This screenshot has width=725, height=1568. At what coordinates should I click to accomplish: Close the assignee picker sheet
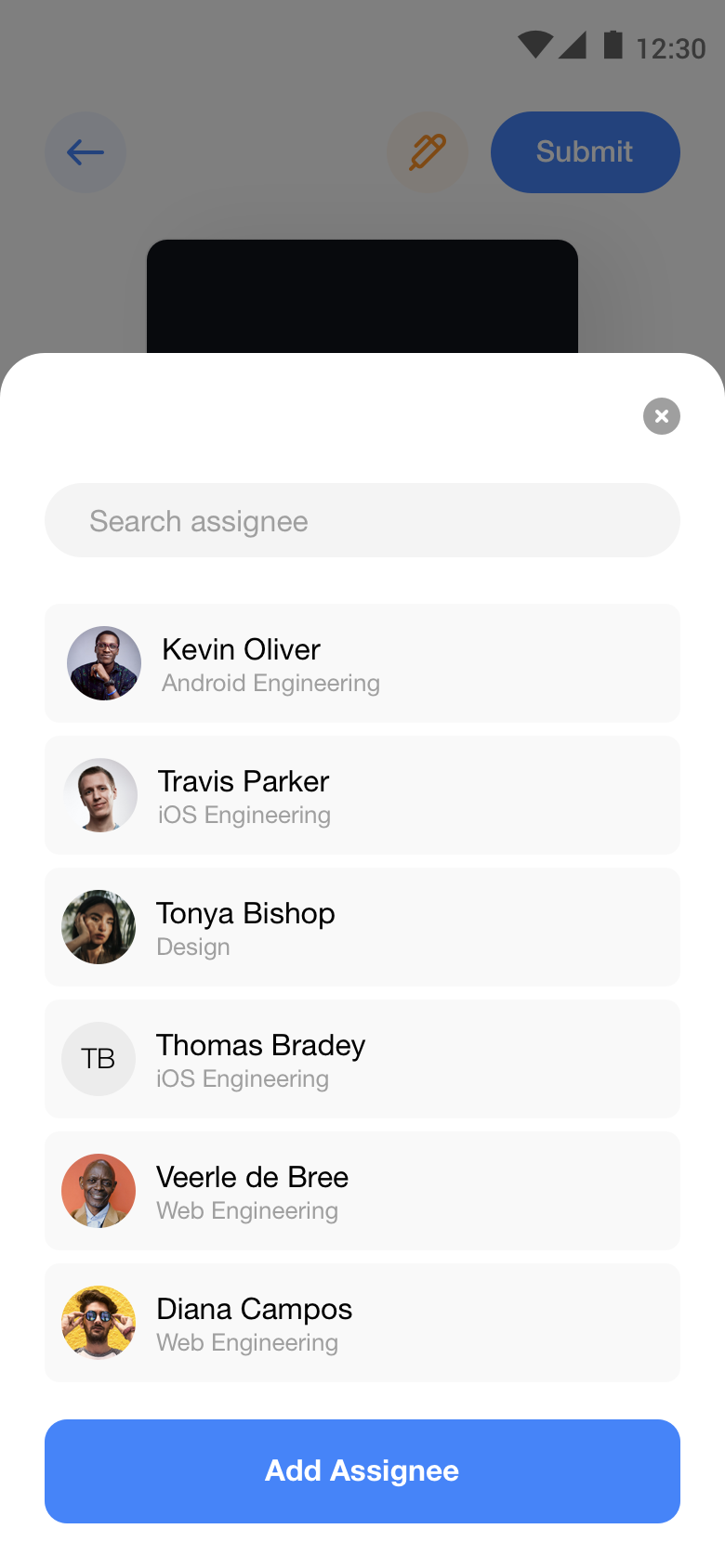click(x=662, y=416)
